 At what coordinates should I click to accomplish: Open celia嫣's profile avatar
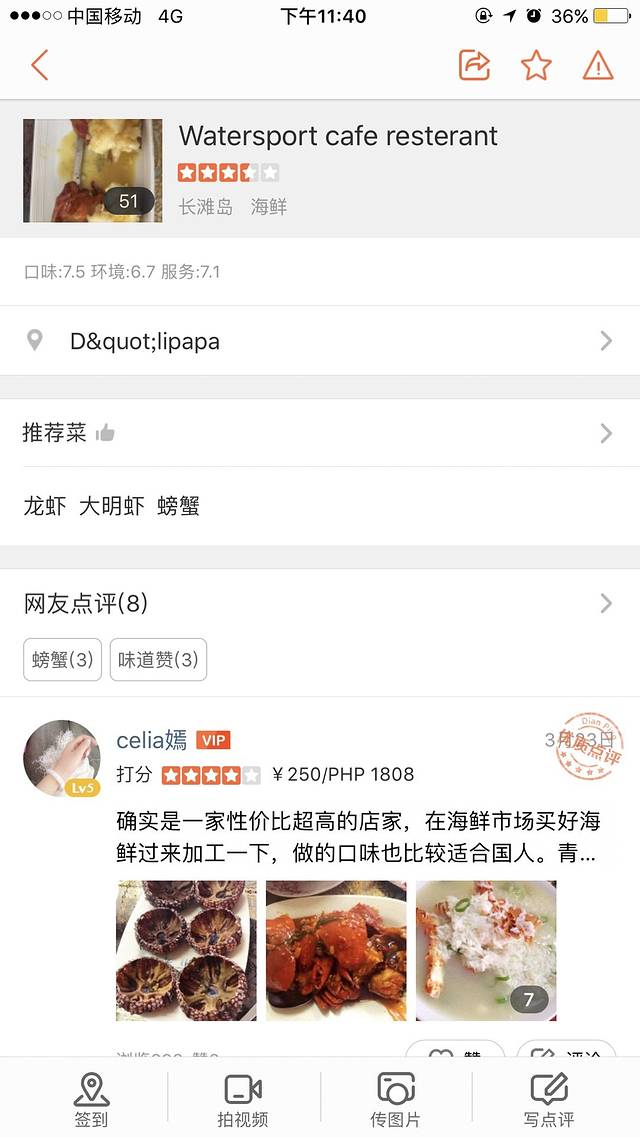pos(62,758)
